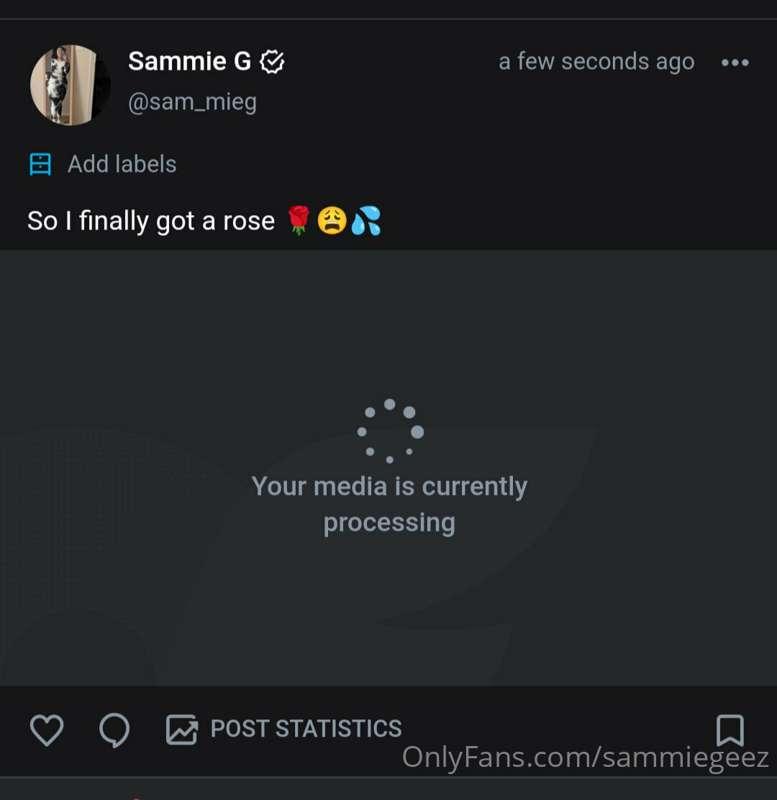Like Sammie G's post
Image resolution: width=777 pixels, height=800 pixels.
(x=46, y=730)
